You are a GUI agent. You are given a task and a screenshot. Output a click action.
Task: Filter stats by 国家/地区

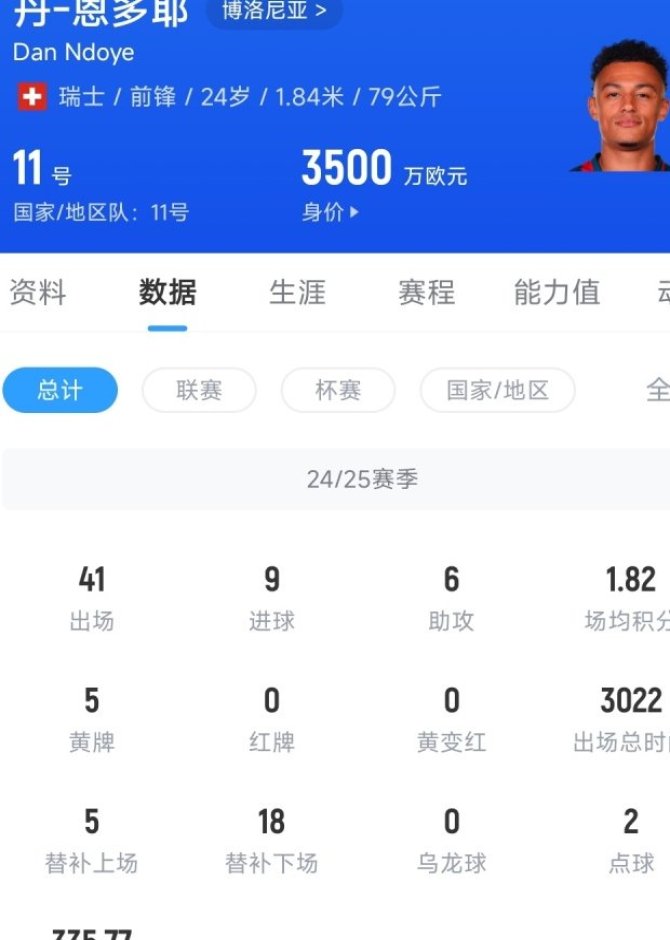pyautogui.click(x=497, y=390)
